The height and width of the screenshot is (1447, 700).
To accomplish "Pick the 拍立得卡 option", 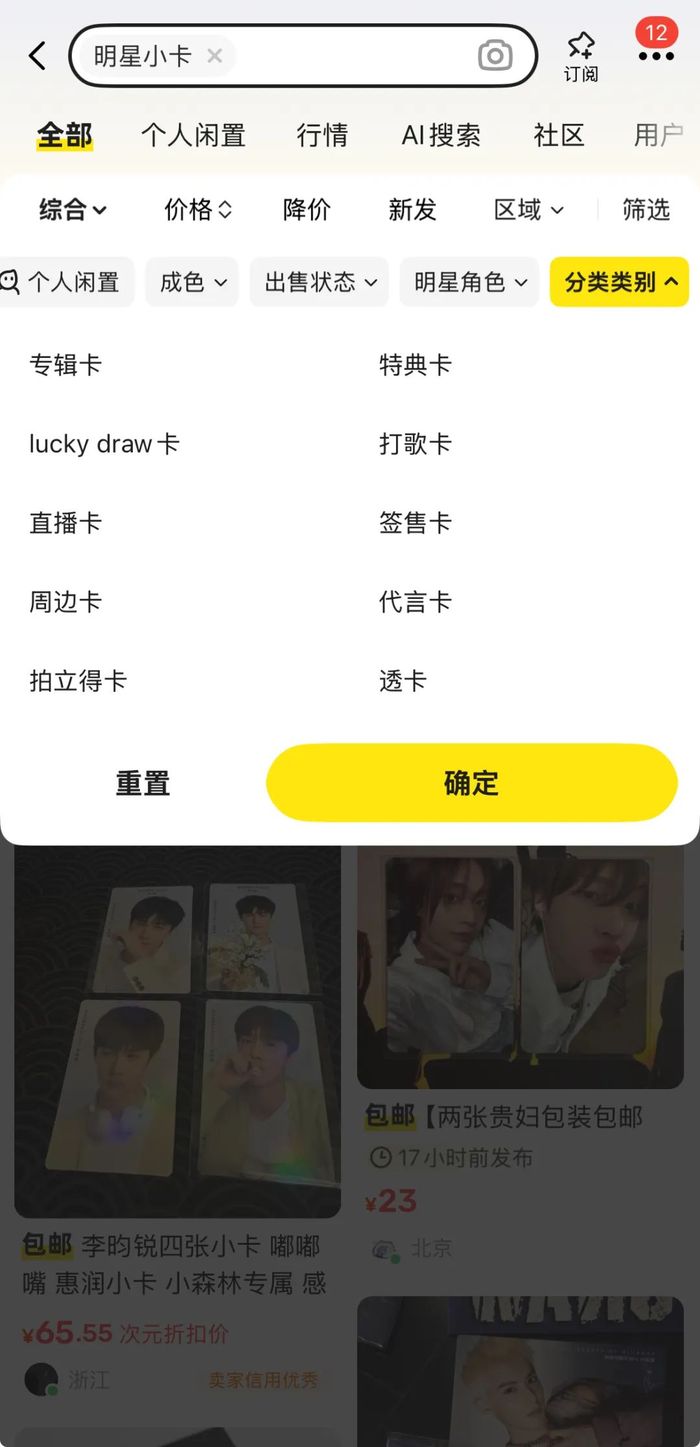I will tap(78, 681).
